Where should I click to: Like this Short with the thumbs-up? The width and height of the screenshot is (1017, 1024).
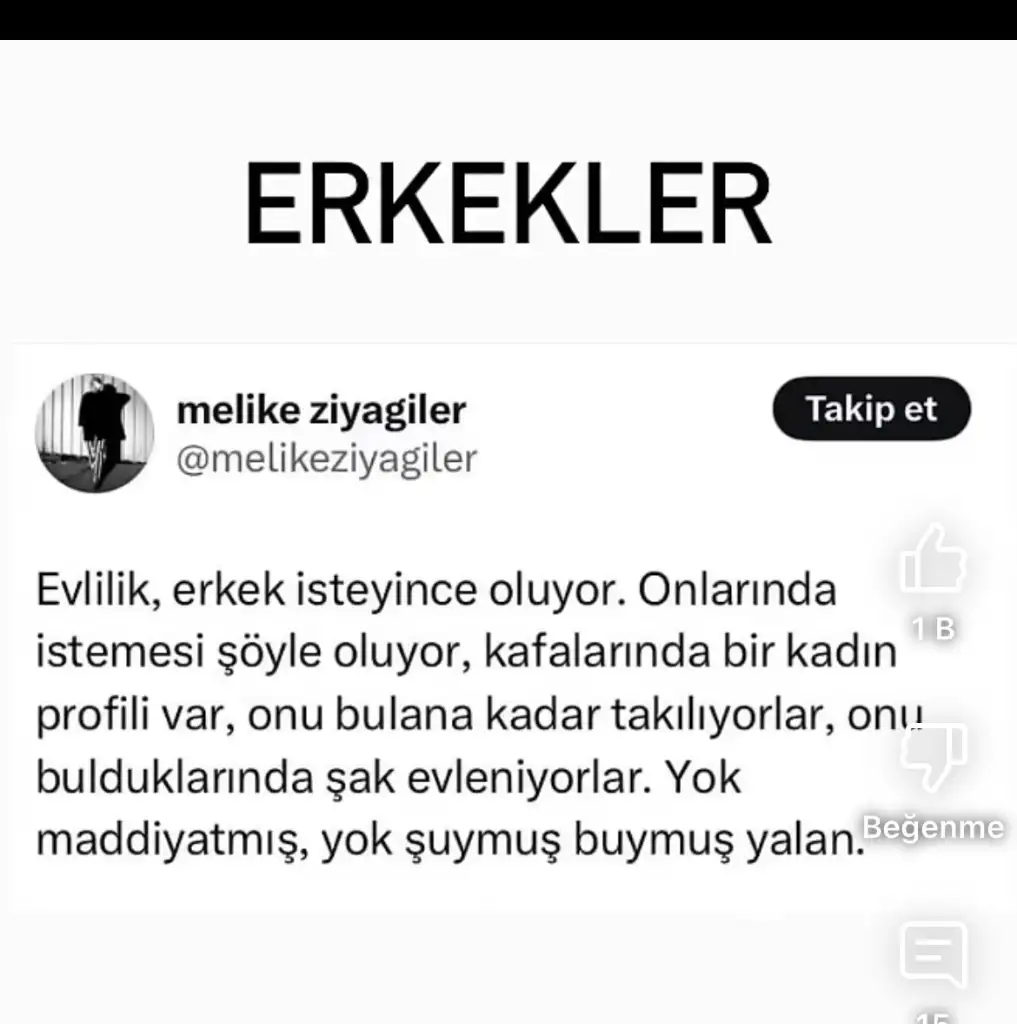tap(932, 560)
